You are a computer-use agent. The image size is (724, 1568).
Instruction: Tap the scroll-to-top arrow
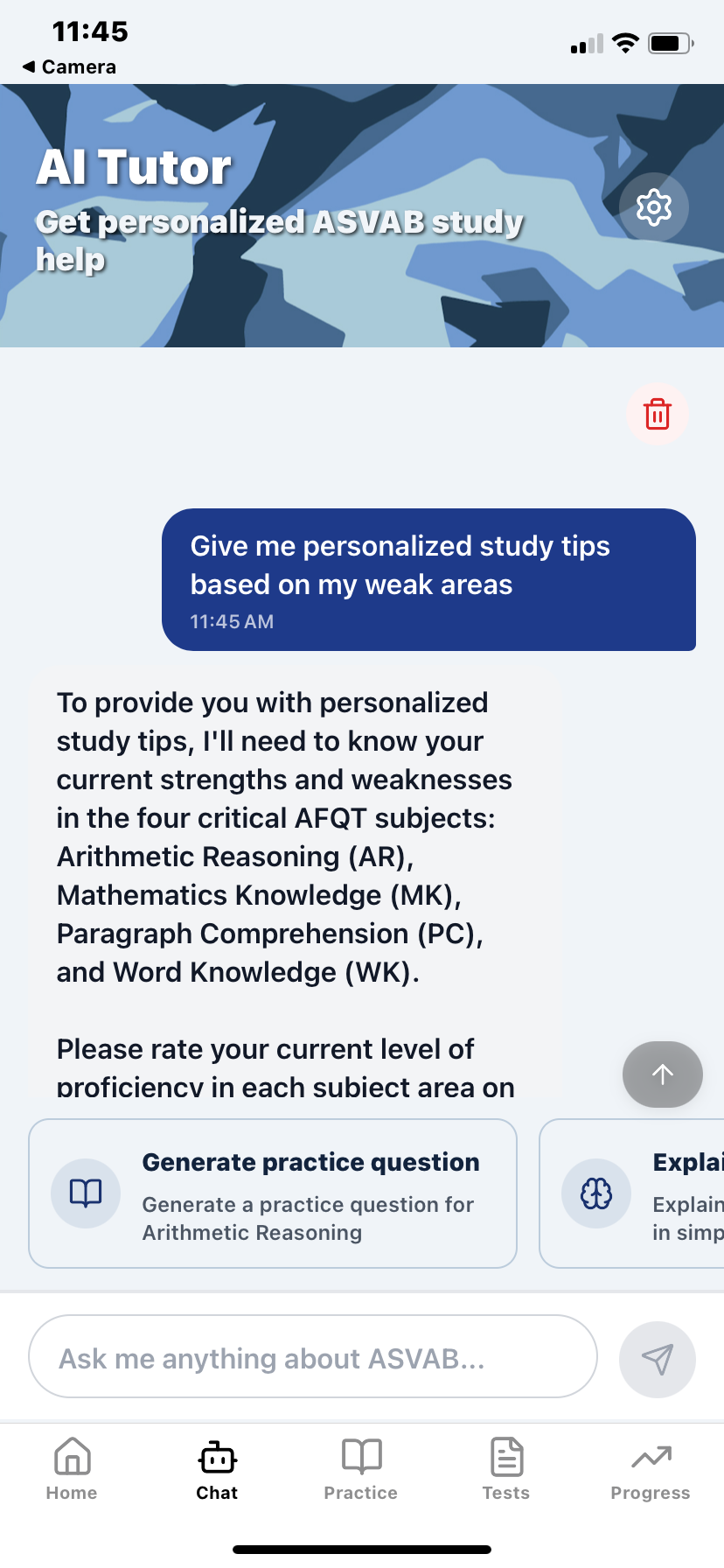(662, 1074)
